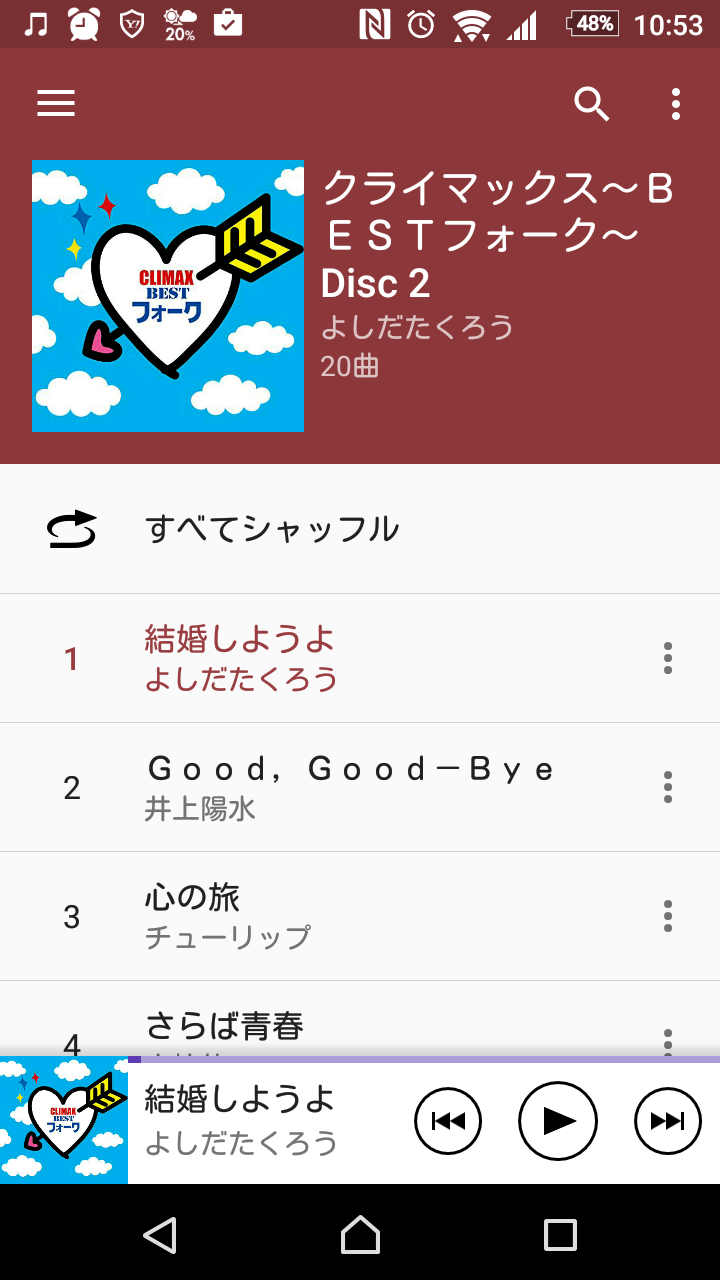Tap the shuffle icon above the track list
The width and height of the screenshot is (720, 1280).
(70, 528)
